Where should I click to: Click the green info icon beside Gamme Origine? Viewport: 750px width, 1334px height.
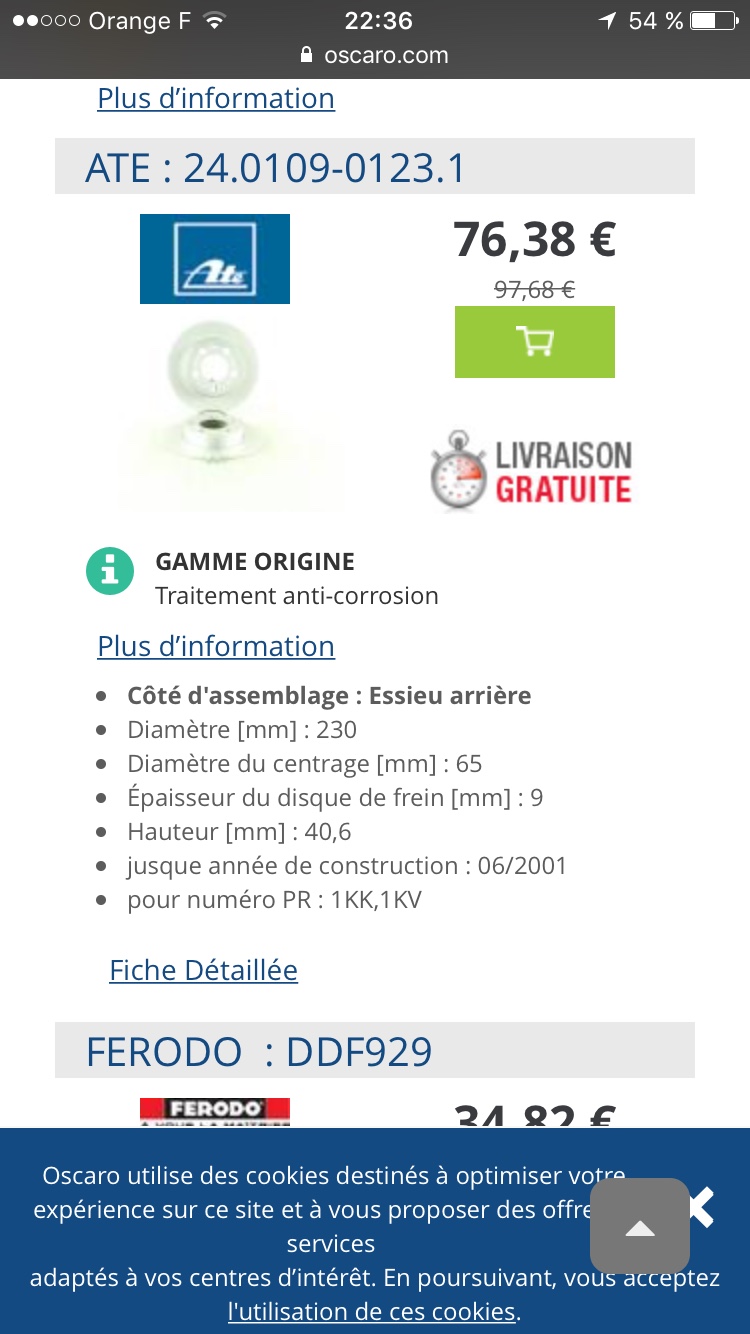(x=110, y=570)
